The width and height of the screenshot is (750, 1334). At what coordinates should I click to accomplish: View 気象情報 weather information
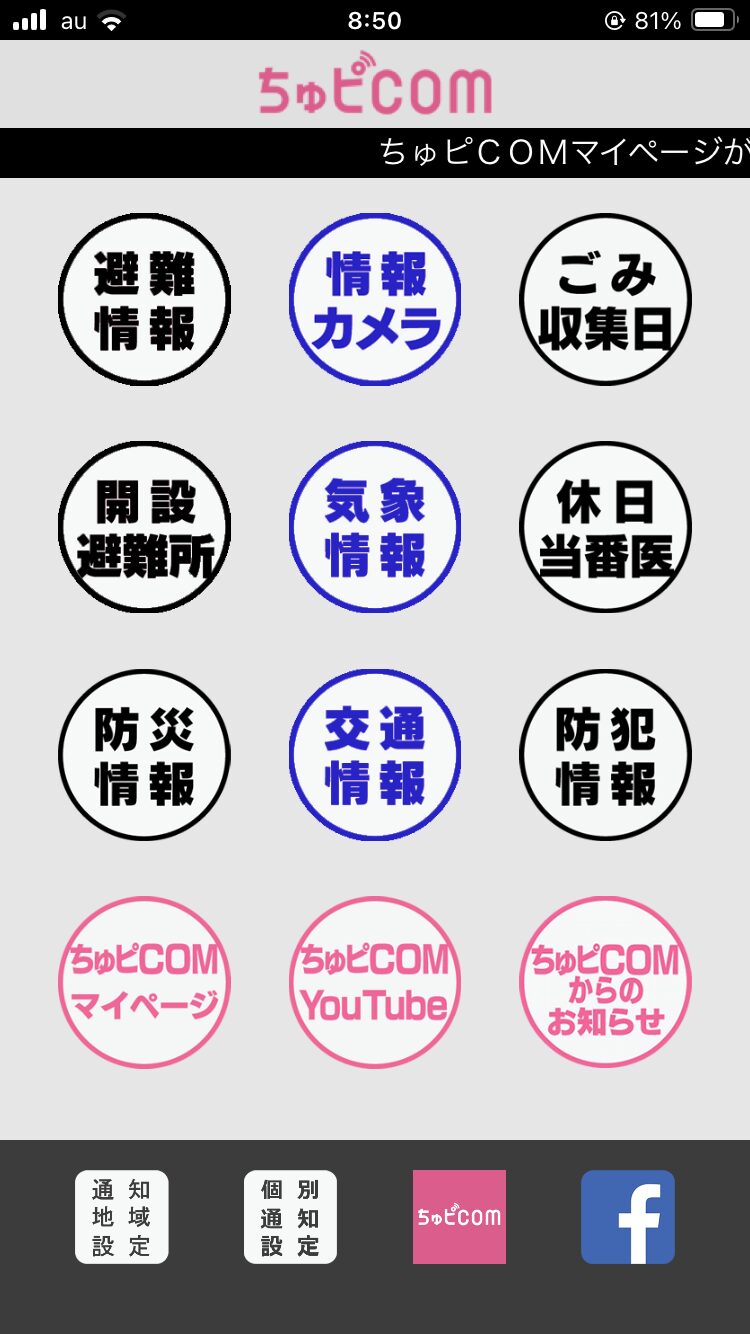375,527
